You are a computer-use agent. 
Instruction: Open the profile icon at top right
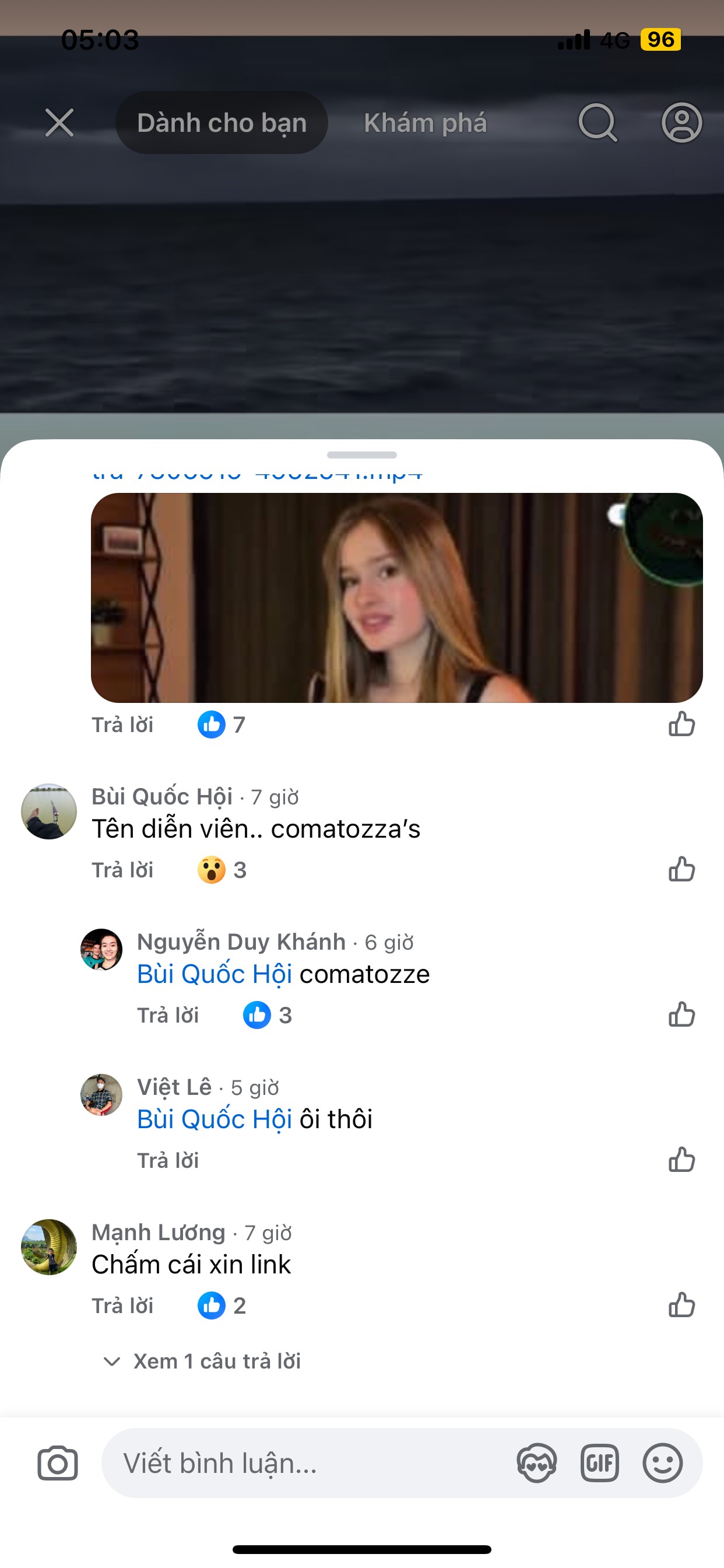point(681,123)
